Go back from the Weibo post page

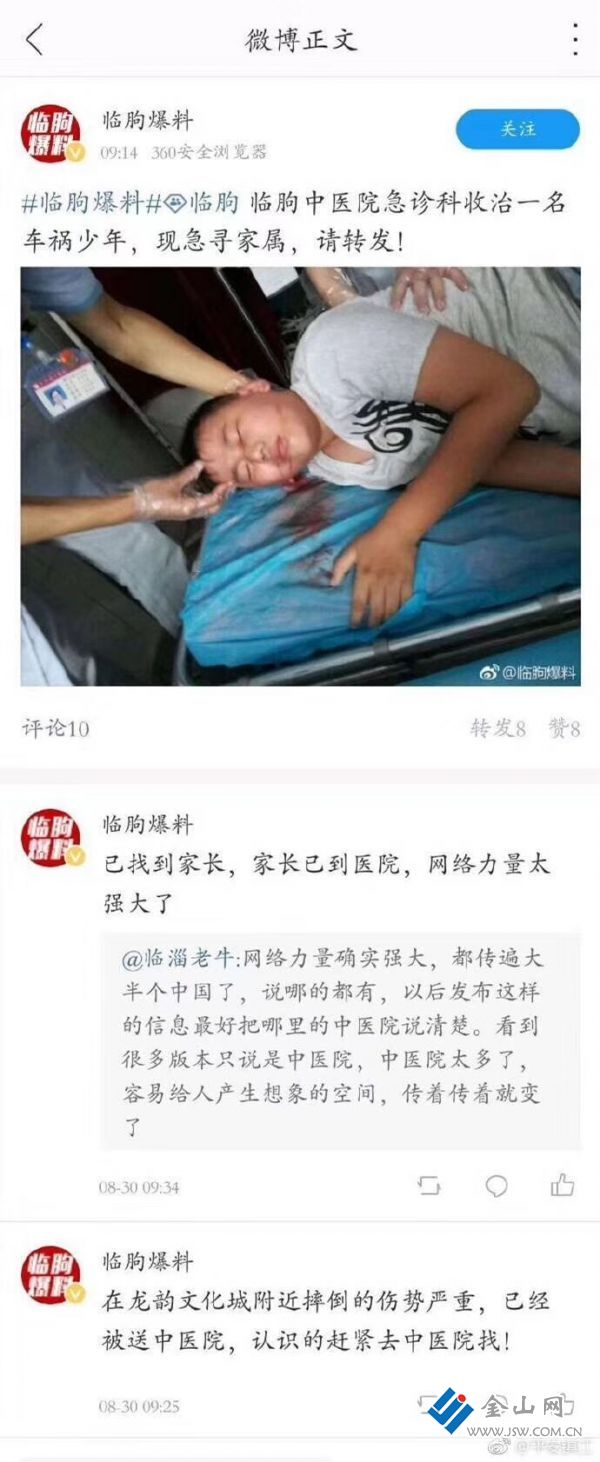coord(35,40)
